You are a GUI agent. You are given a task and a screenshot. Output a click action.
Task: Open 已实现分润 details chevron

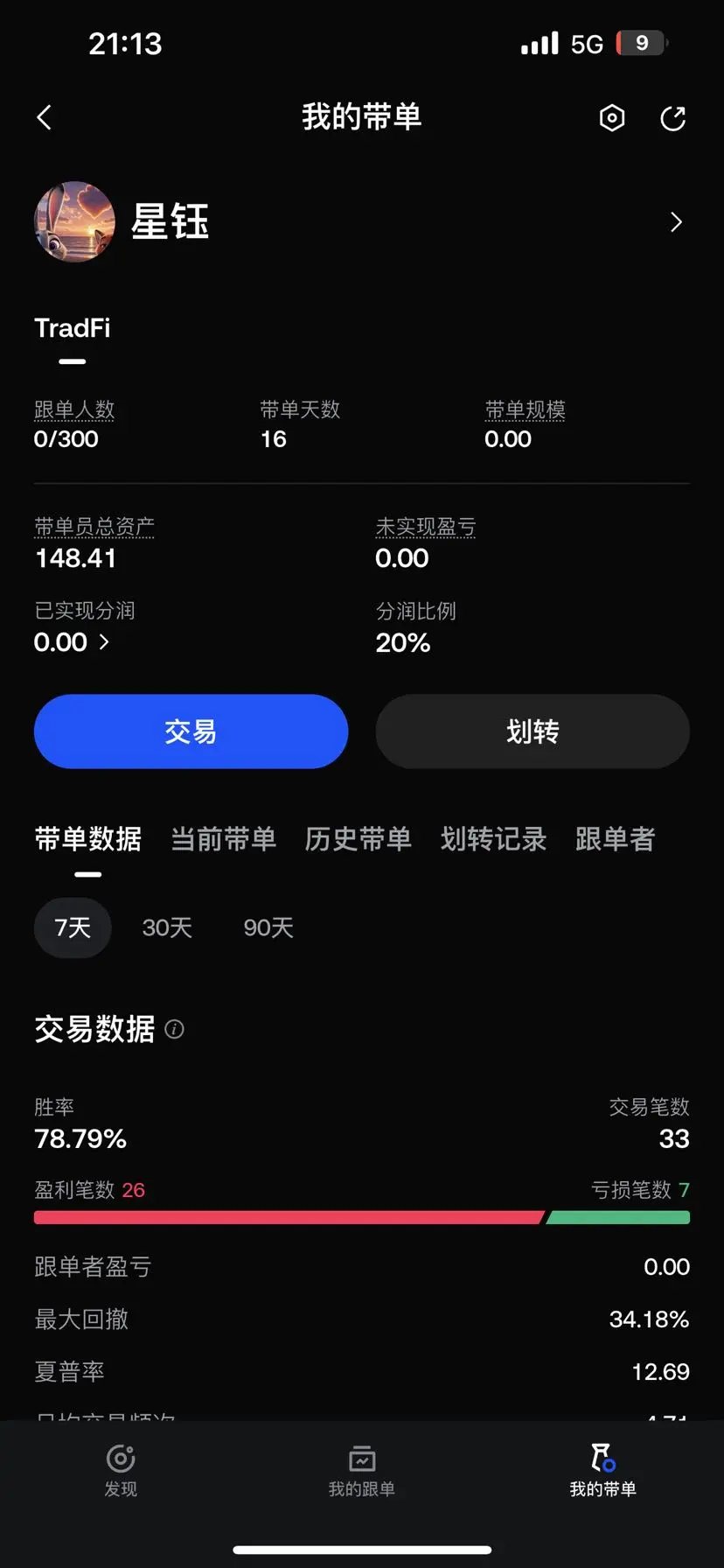(104, 641)
